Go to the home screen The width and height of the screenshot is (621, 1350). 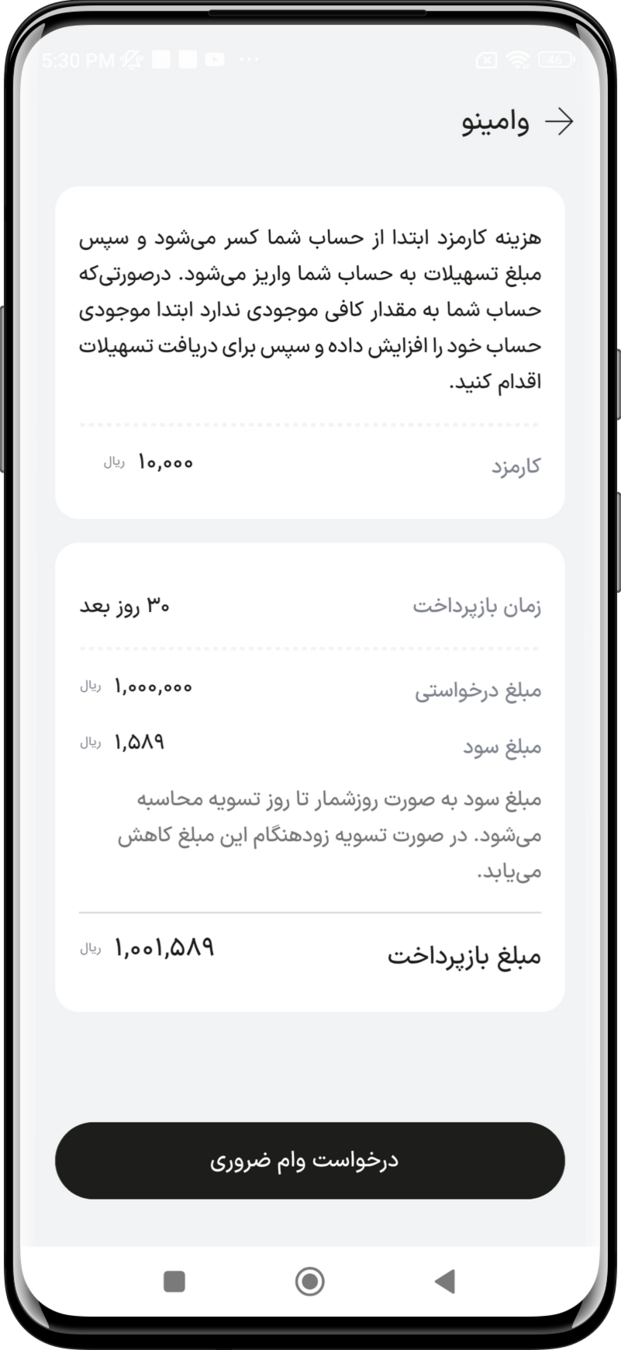pos(310,1281)
